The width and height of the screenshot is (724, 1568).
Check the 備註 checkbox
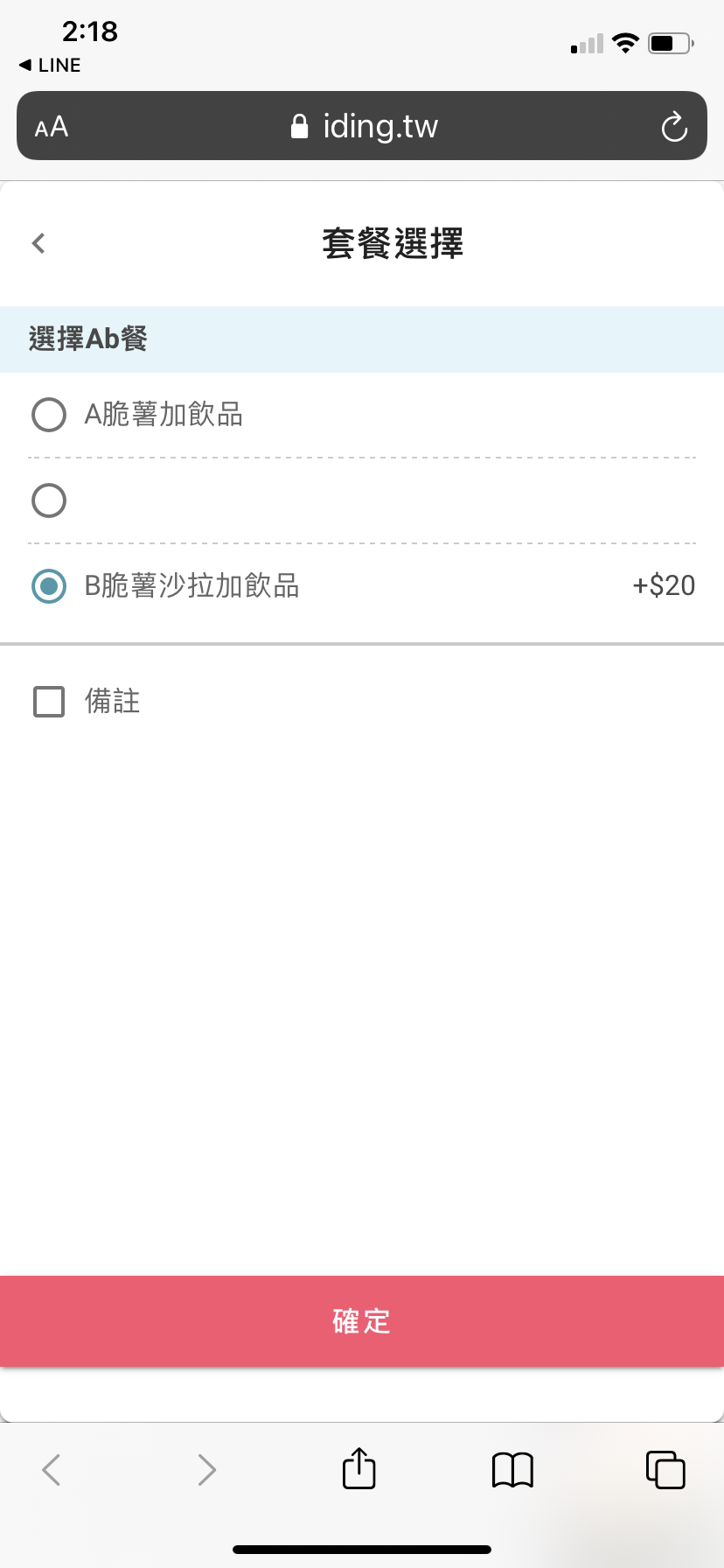pos(49,702)
